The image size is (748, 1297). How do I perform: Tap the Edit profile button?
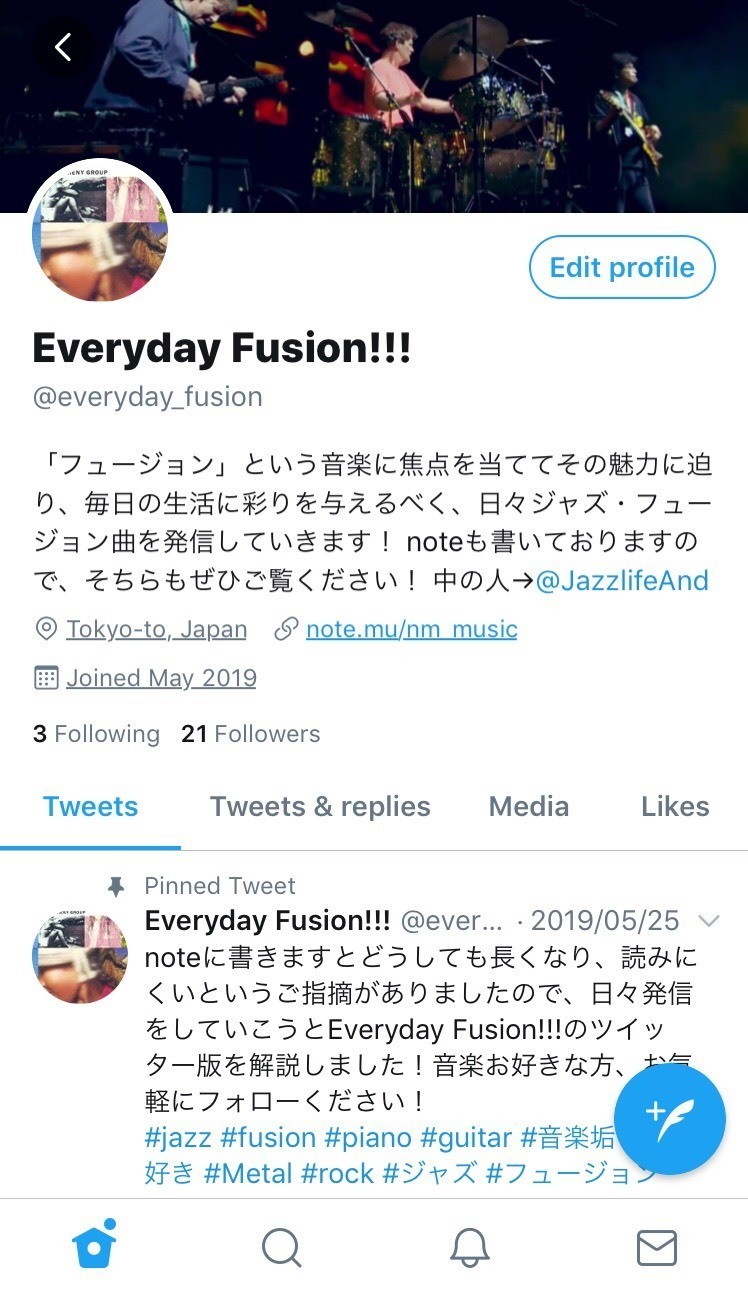622,267
